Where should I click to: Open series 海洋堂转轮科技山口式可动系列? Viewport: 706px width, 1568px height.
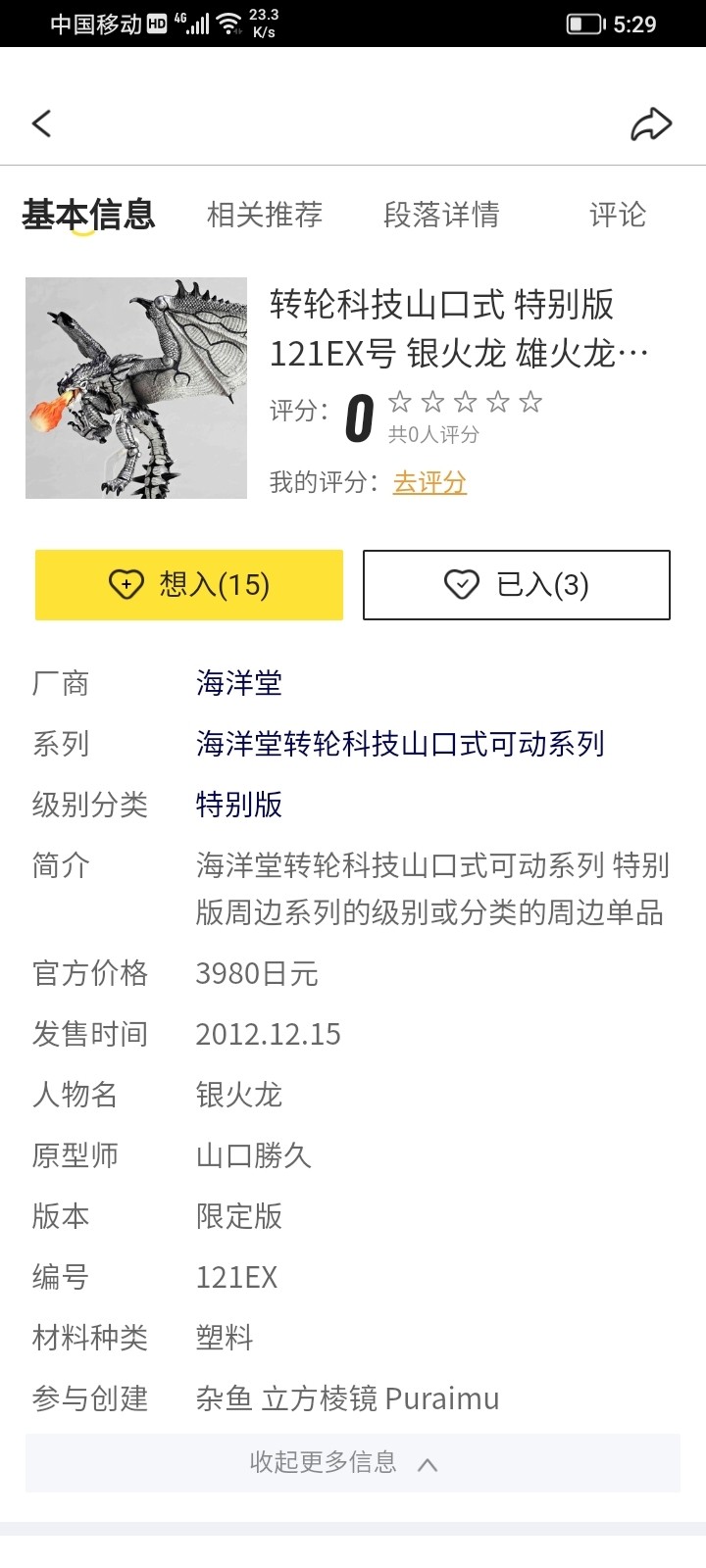(x=400, y=744)
